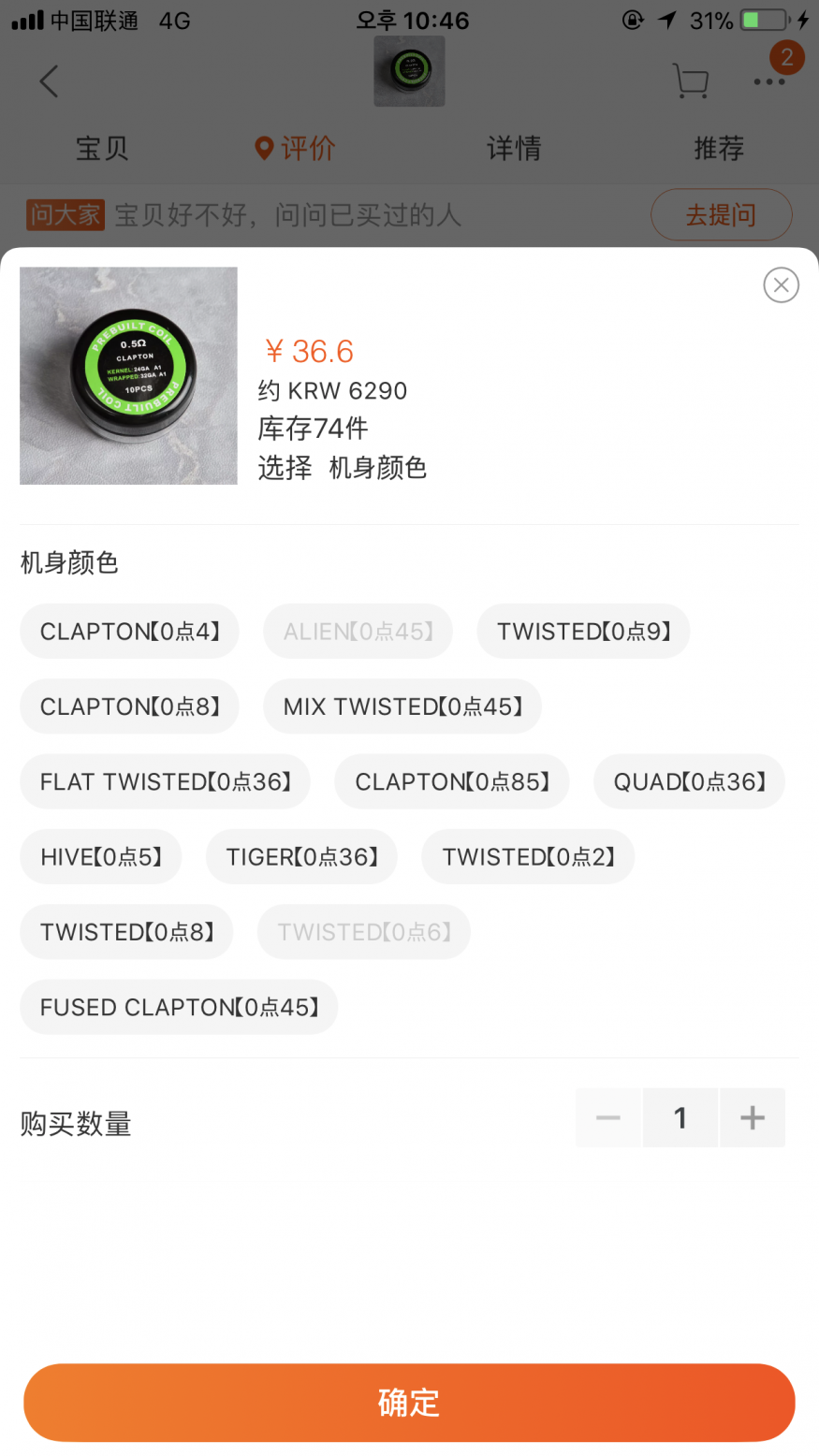Choose TWISTED【0点9】 variant
Viewport: 819px width, 1456px height.
coord(583,632)
